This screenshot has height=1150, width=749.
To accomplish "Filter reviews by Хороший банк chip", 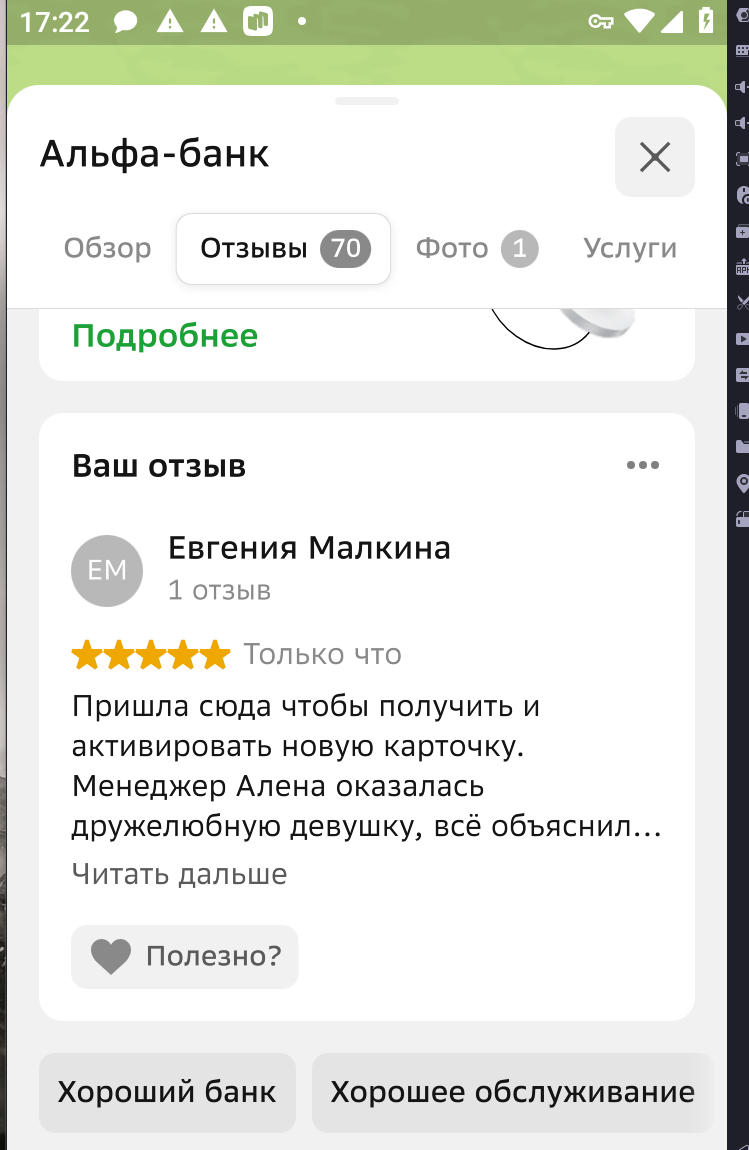I will (167, 1092).
